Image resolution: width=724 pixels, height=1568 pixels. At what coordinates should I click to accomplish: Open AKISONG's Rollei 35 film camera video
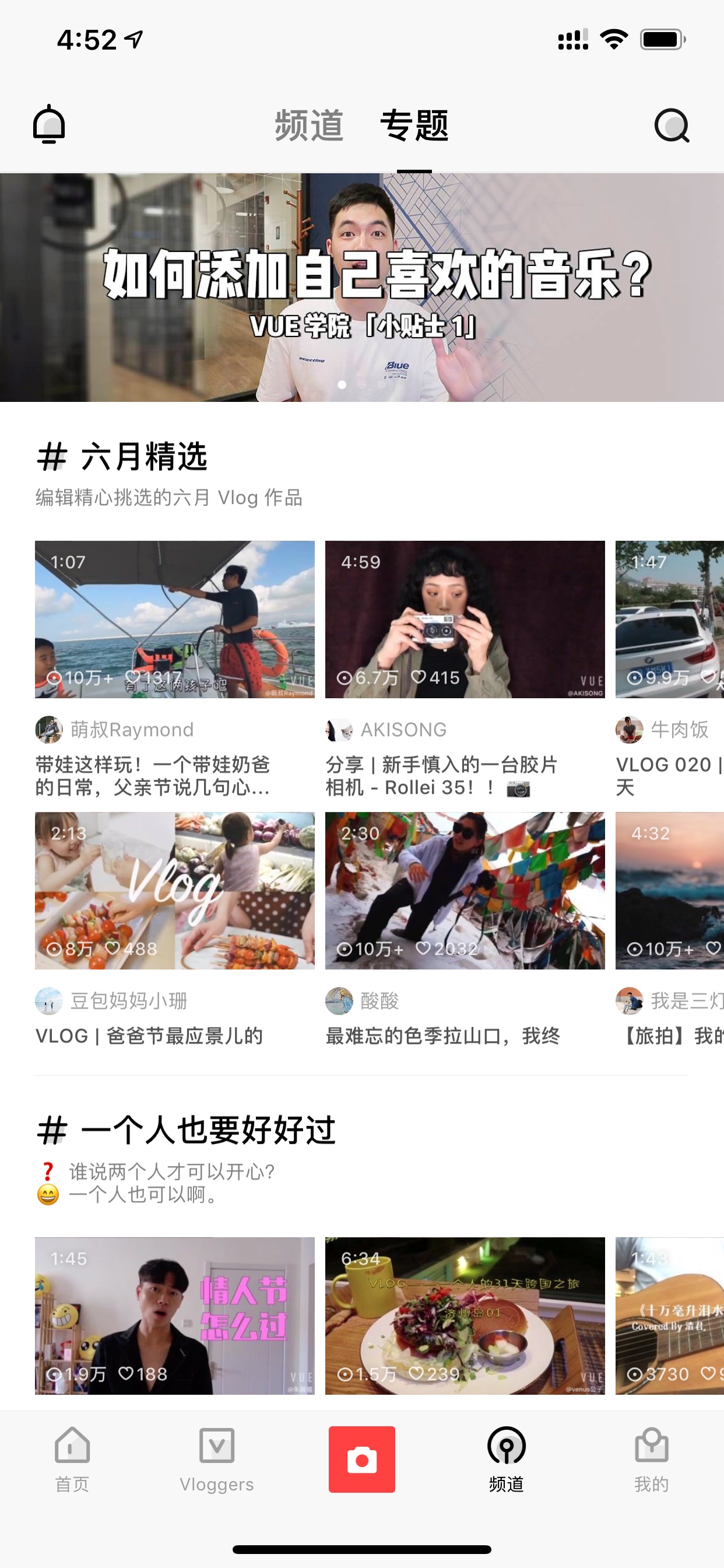[465, 619]
